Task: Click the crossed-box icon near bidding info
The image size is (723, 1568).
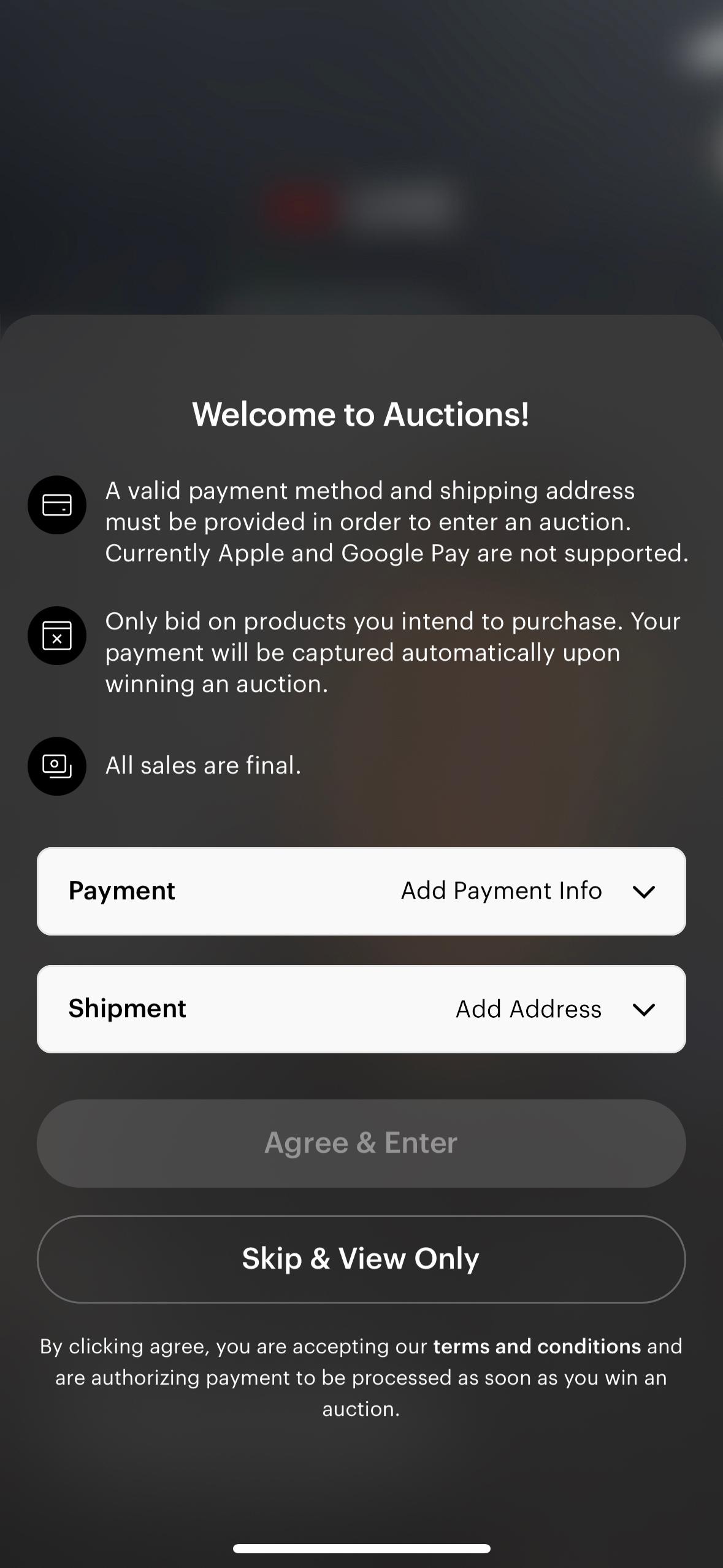Action: point(57,635)
